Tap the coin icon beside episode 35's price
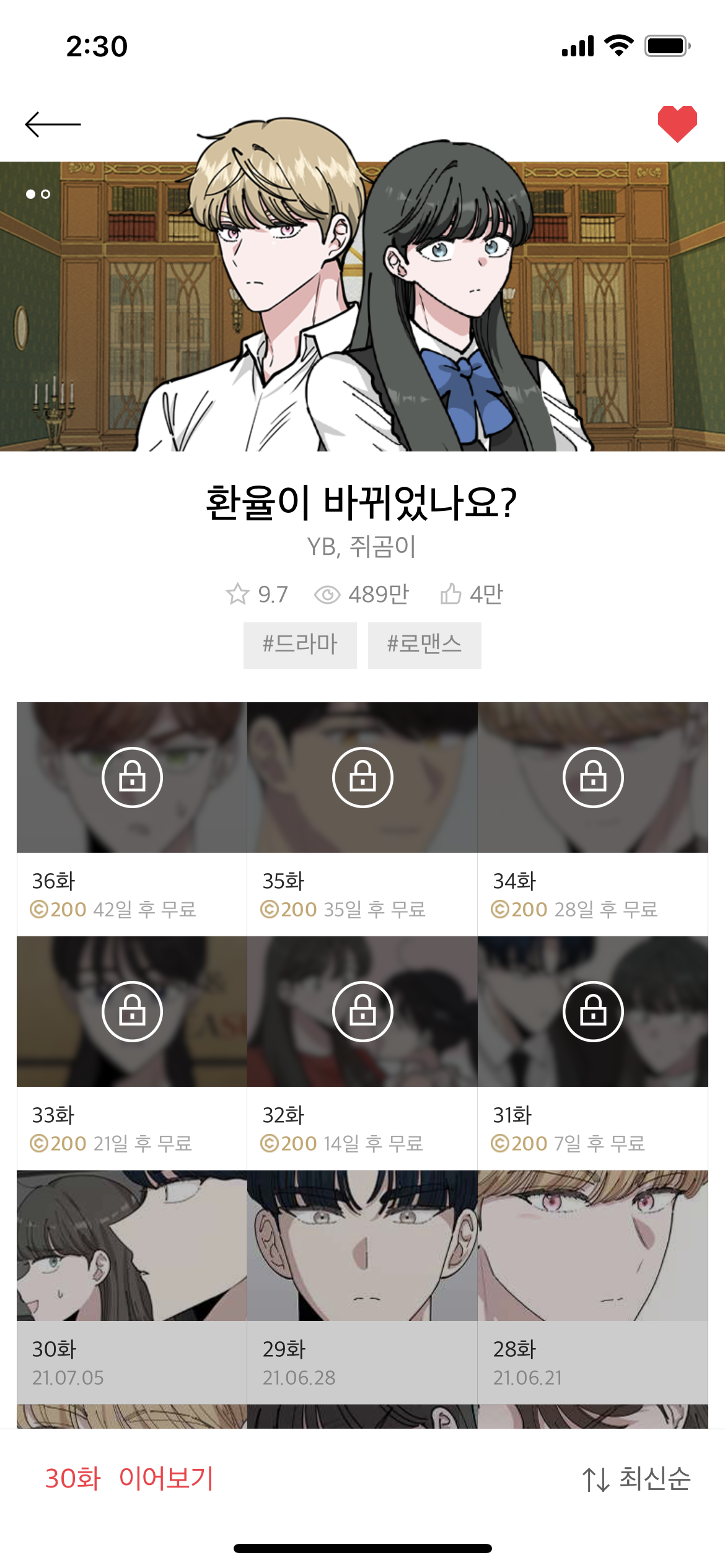The width and height of the screenshot is (725, 1568). point(271,909)
